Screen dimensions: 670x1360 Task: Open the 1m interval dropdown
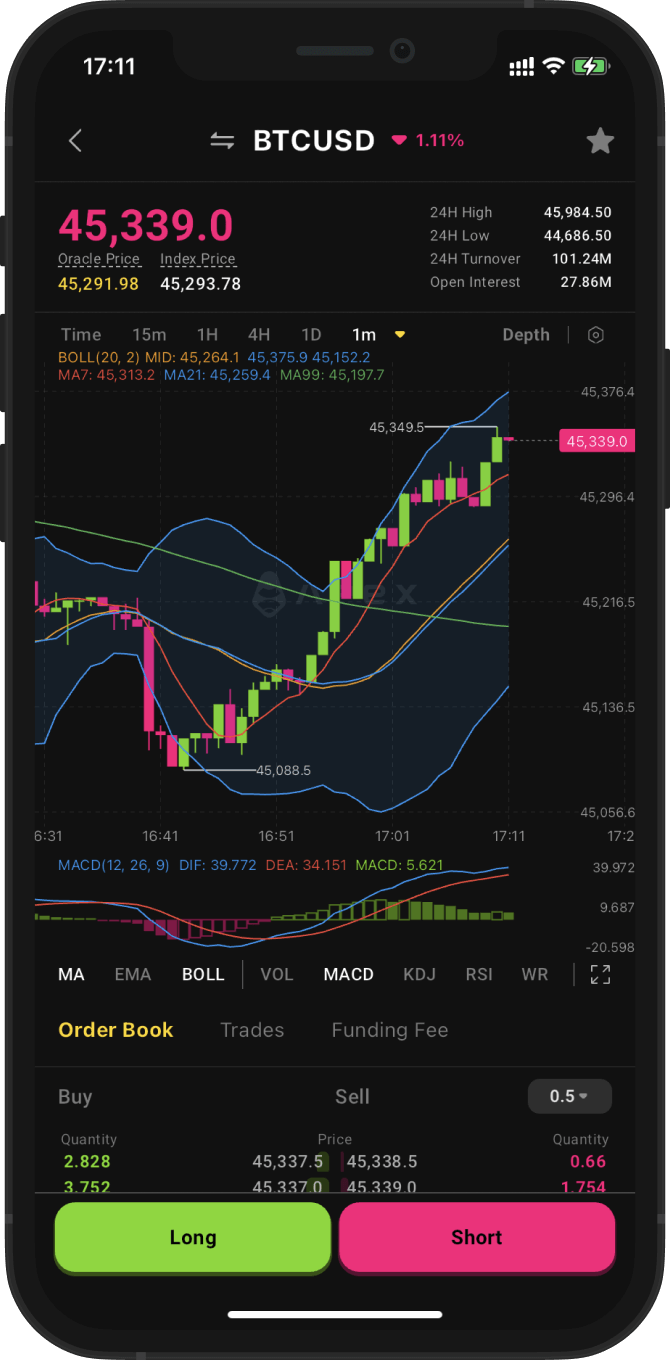pyautogui.click(x=377, y=335)
